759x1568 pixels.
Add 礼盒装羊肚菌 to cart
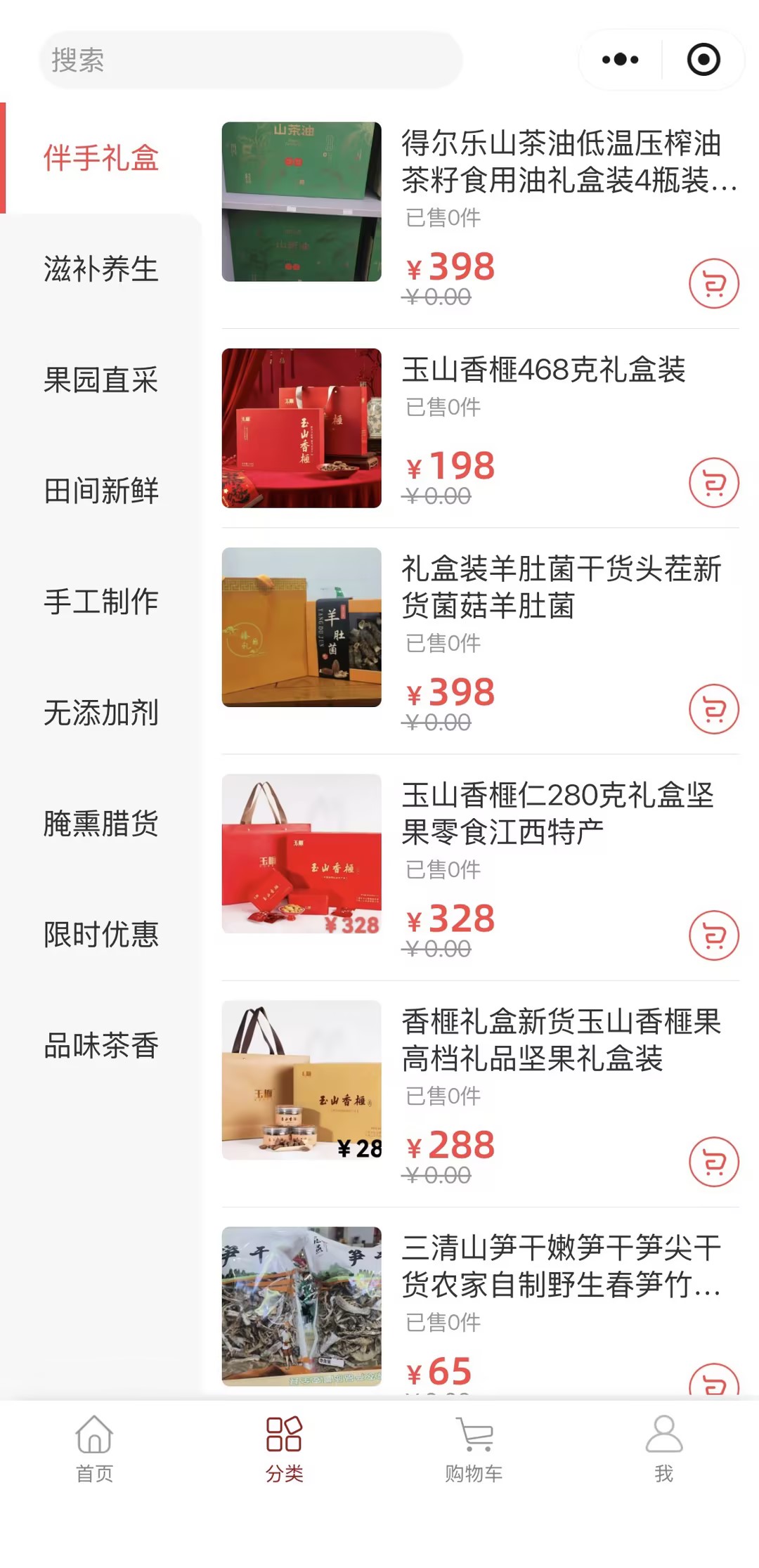(713, 709)
